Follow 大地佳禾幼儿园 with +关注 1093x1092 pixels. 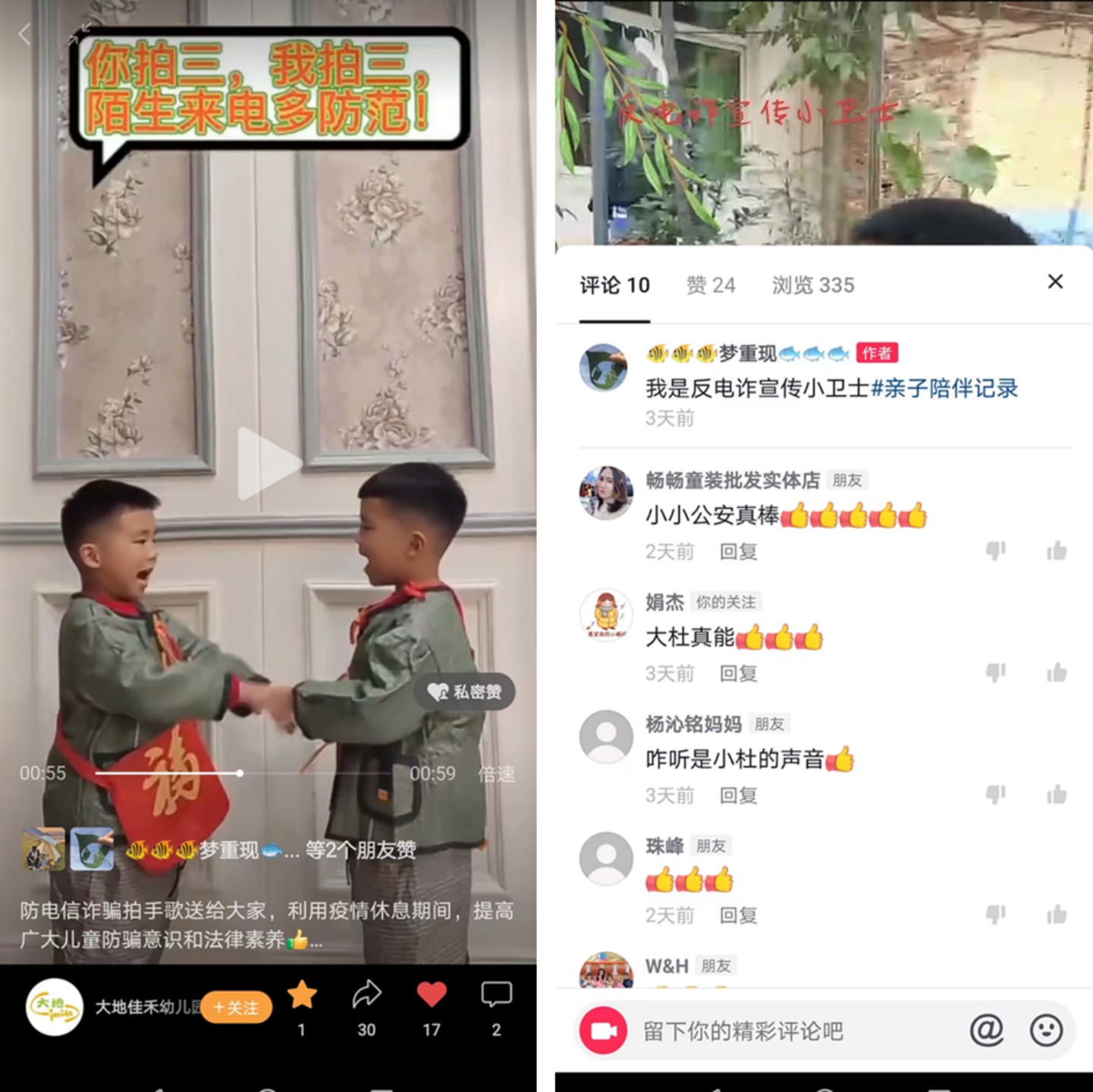click(236, 1007)
